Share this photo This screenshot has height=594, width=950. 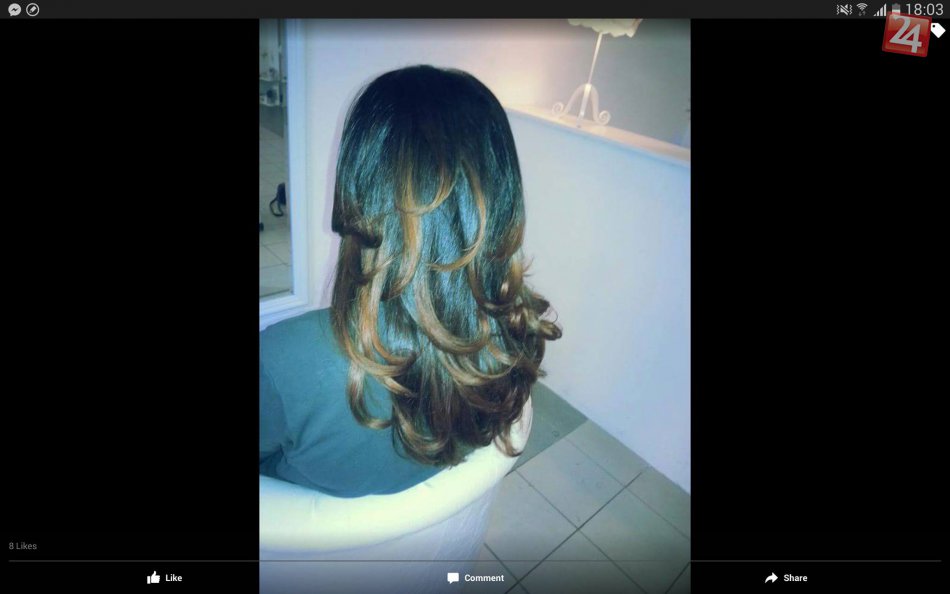click(786, 578)
